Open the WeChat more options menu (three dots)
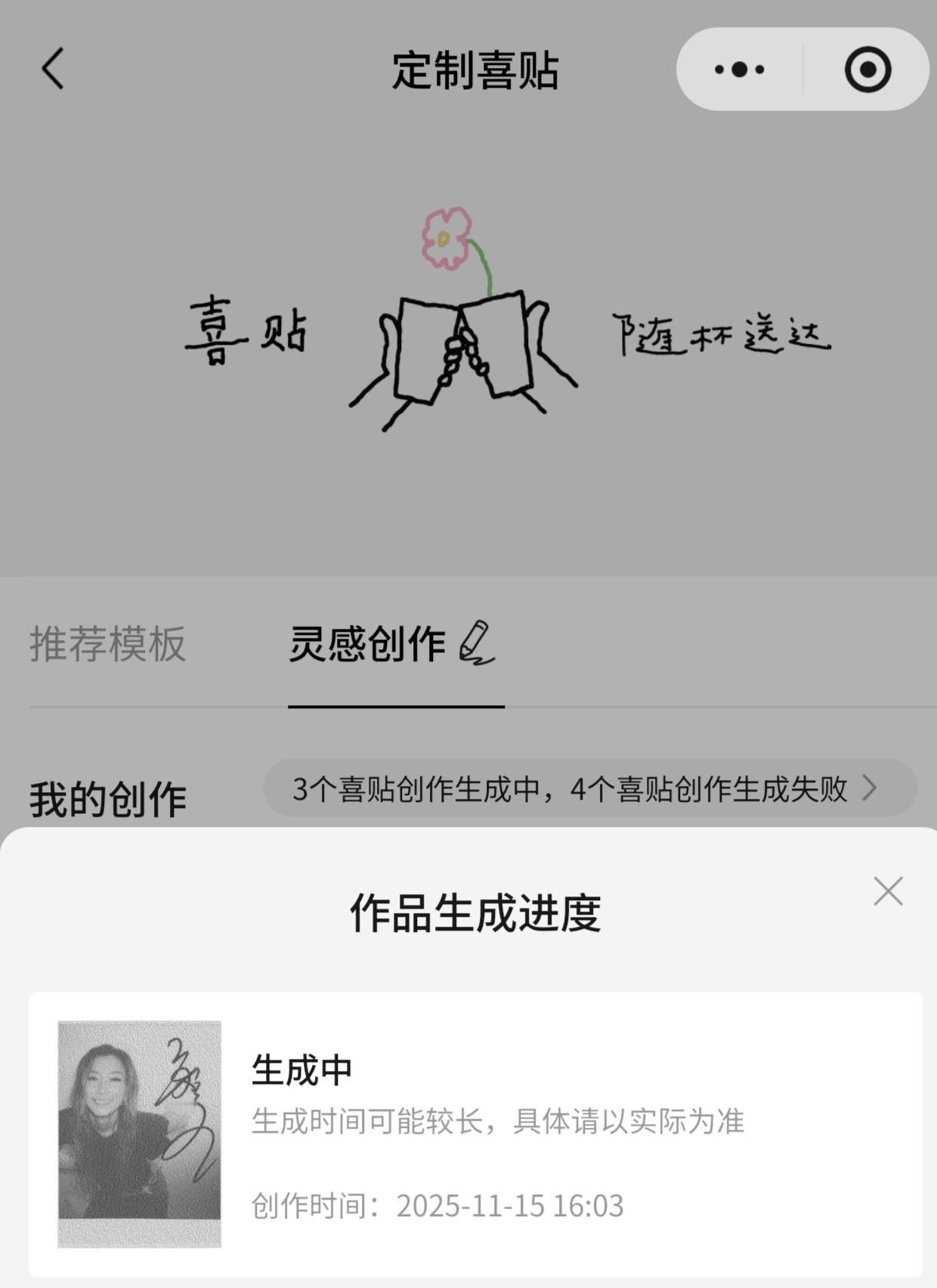Viewport: 937px width, 1288px height. tap(738, 69)
